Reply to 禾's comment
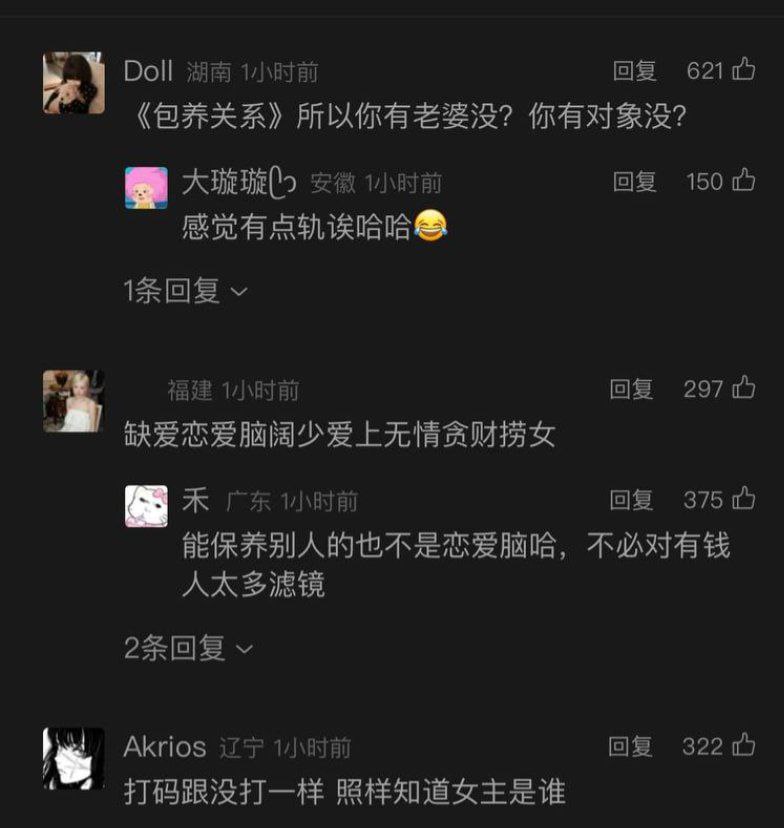 (632, 500)
